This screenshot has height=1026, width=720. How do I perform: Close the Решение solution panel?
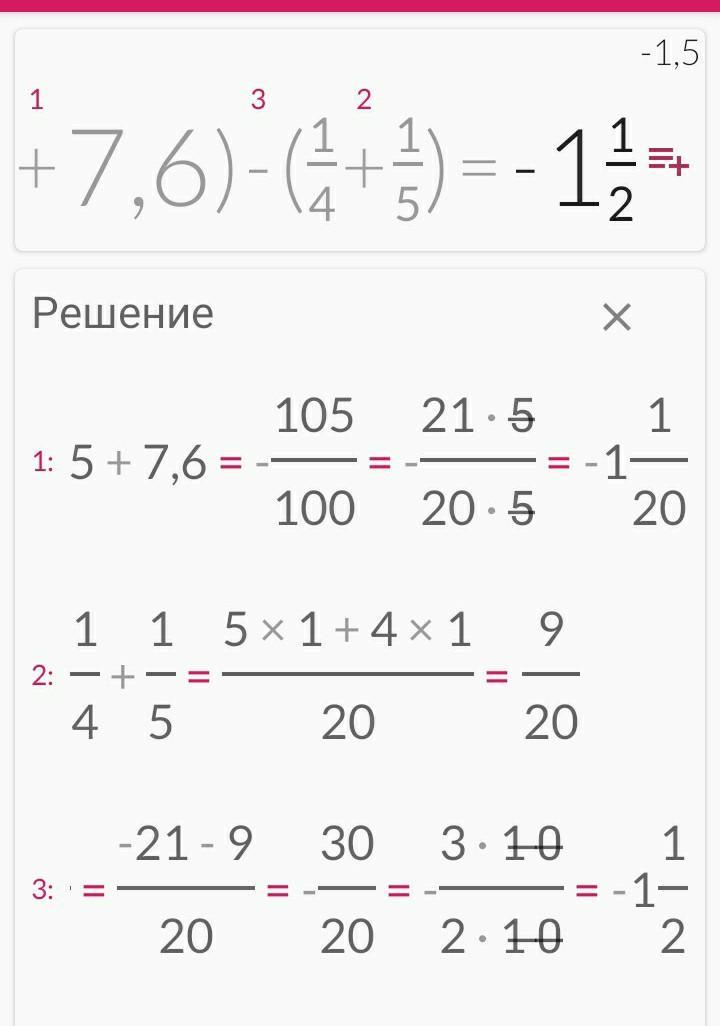(x=617, y=317)
